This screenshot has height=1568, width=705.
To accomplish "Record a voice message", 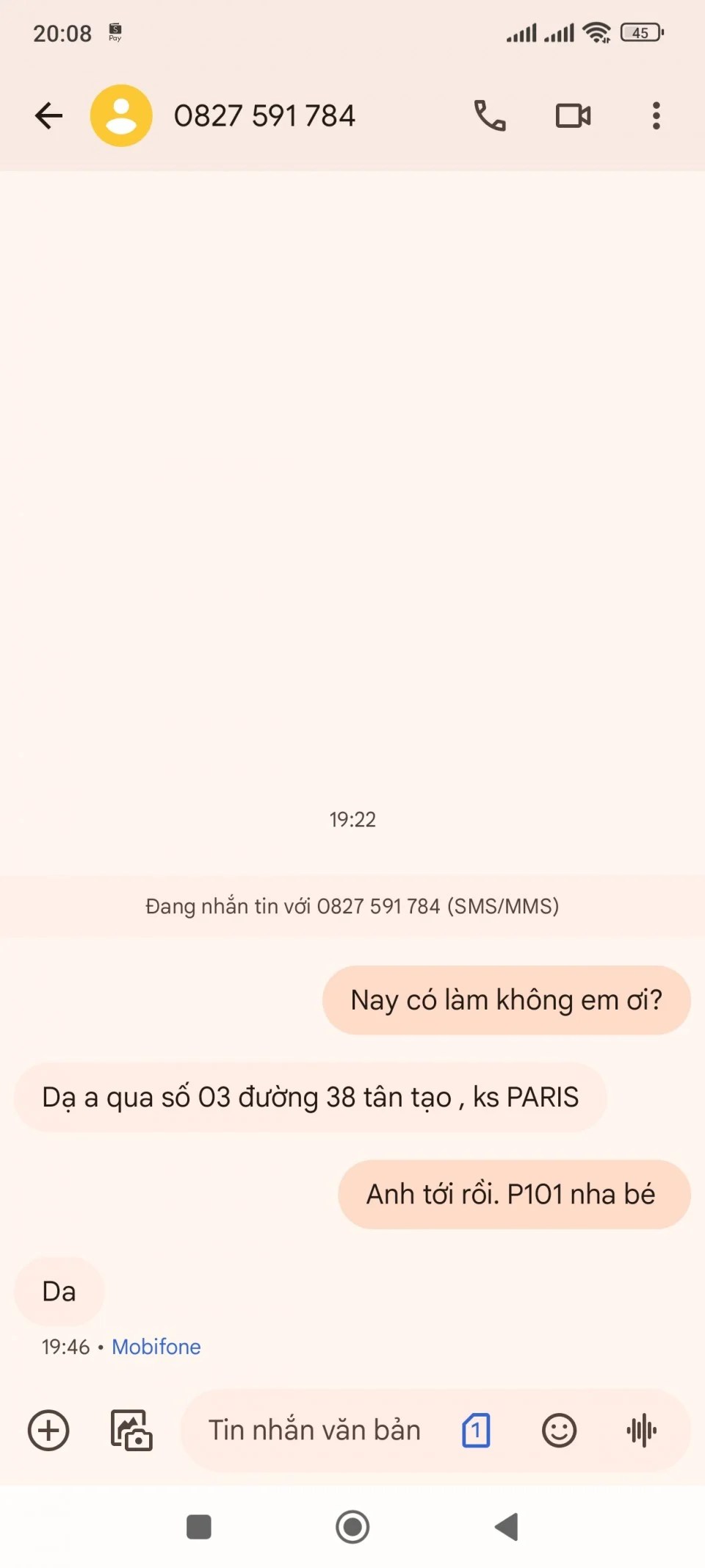I will click(x=642, y=1431).
